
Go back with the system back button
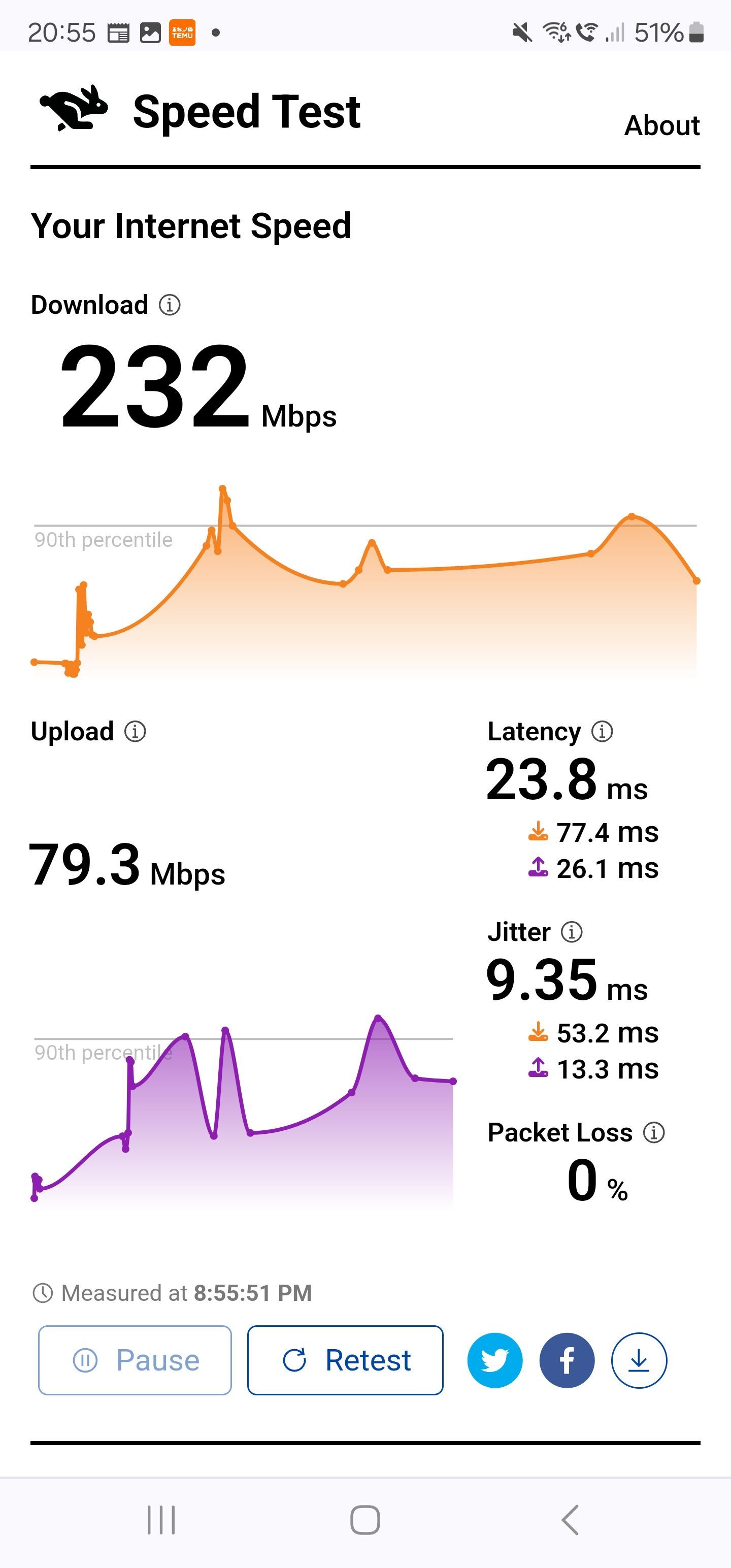[570, 1520]
